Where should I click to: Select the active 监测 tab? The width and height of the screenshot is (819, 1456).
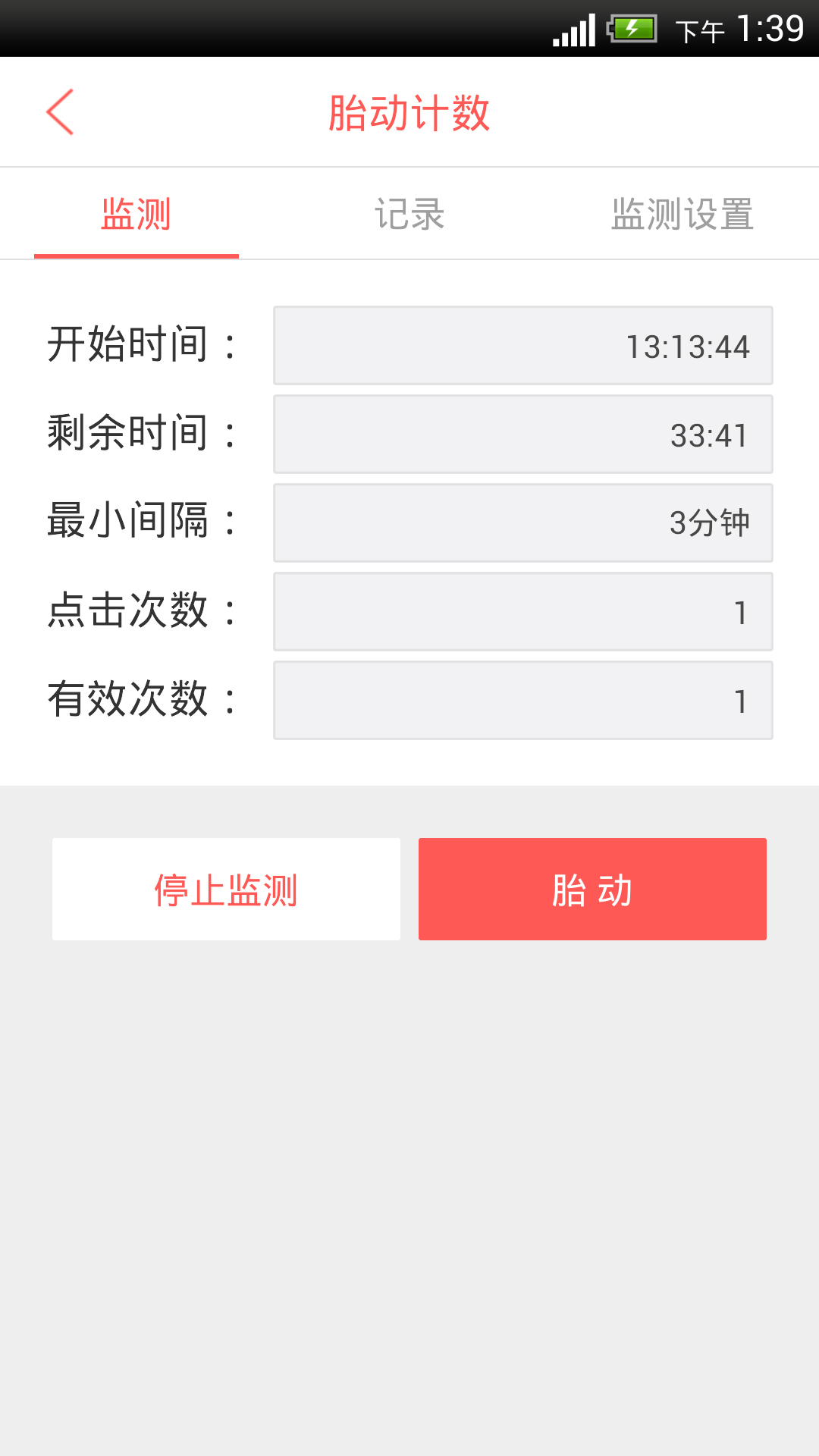(x=135, y=215)
